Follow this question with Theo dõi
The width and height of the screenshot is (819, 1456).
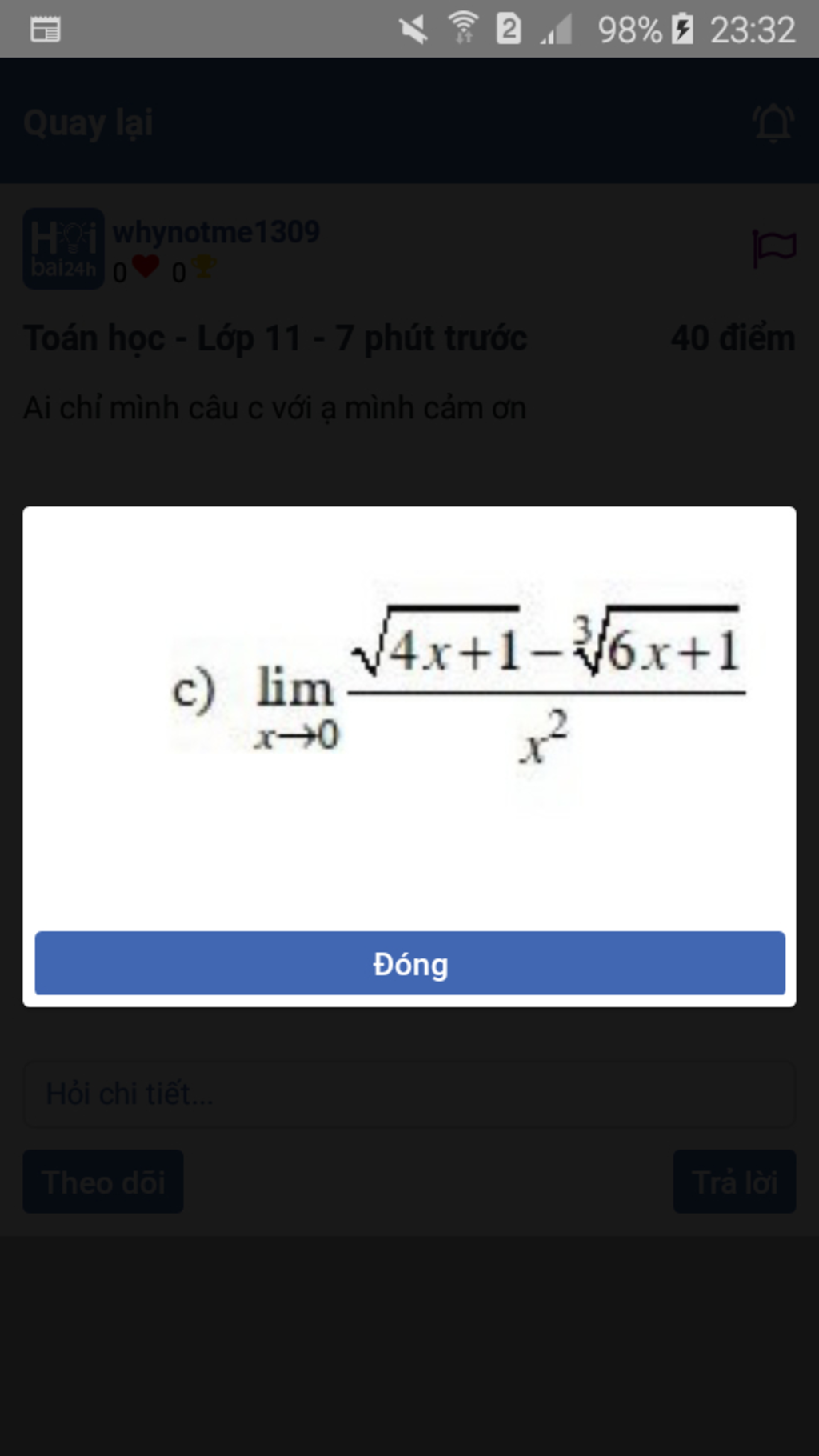pos(103,1182)
